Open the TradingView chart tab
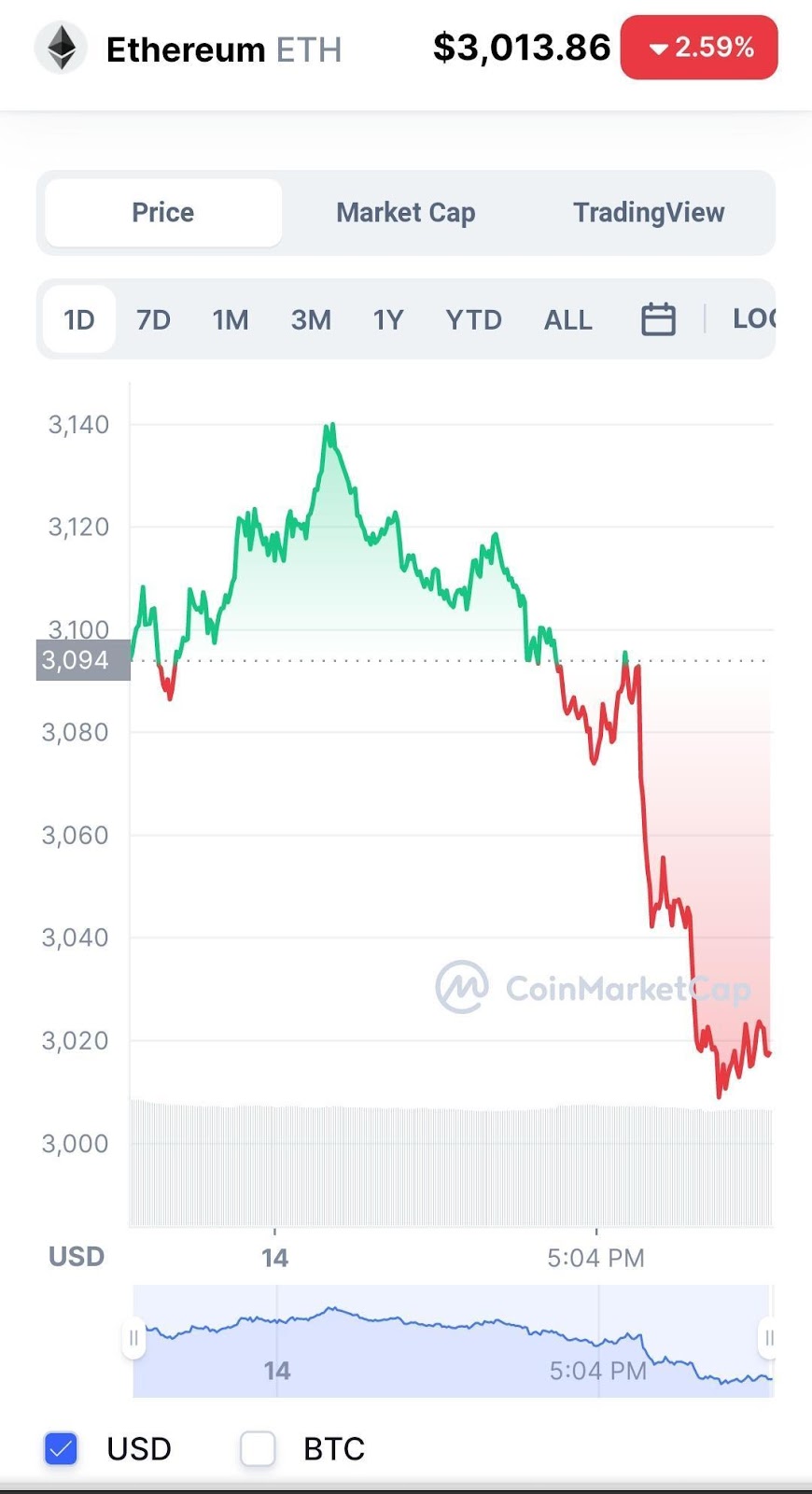 (649, 213)
